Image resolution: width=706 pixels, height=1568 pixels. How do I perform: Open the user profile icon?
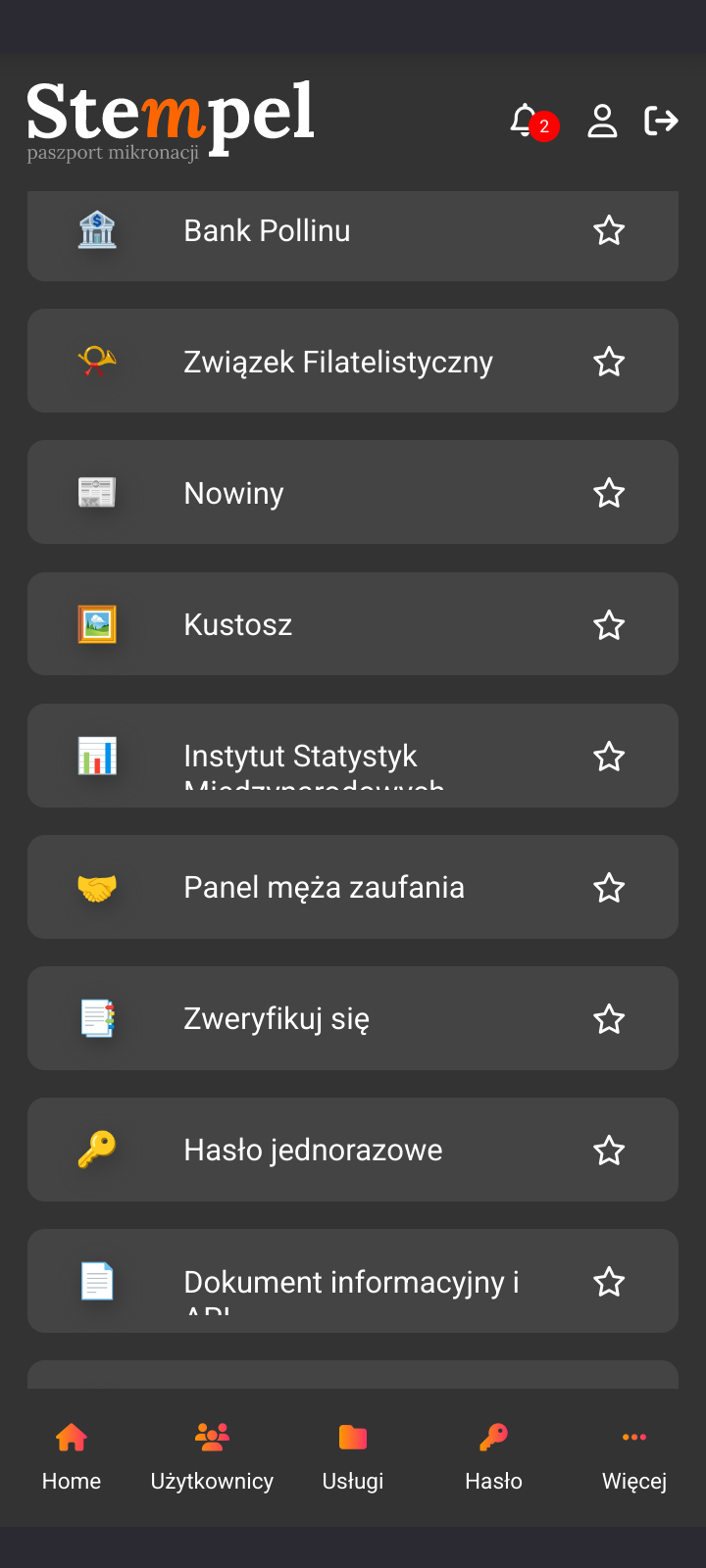point(602,122)
